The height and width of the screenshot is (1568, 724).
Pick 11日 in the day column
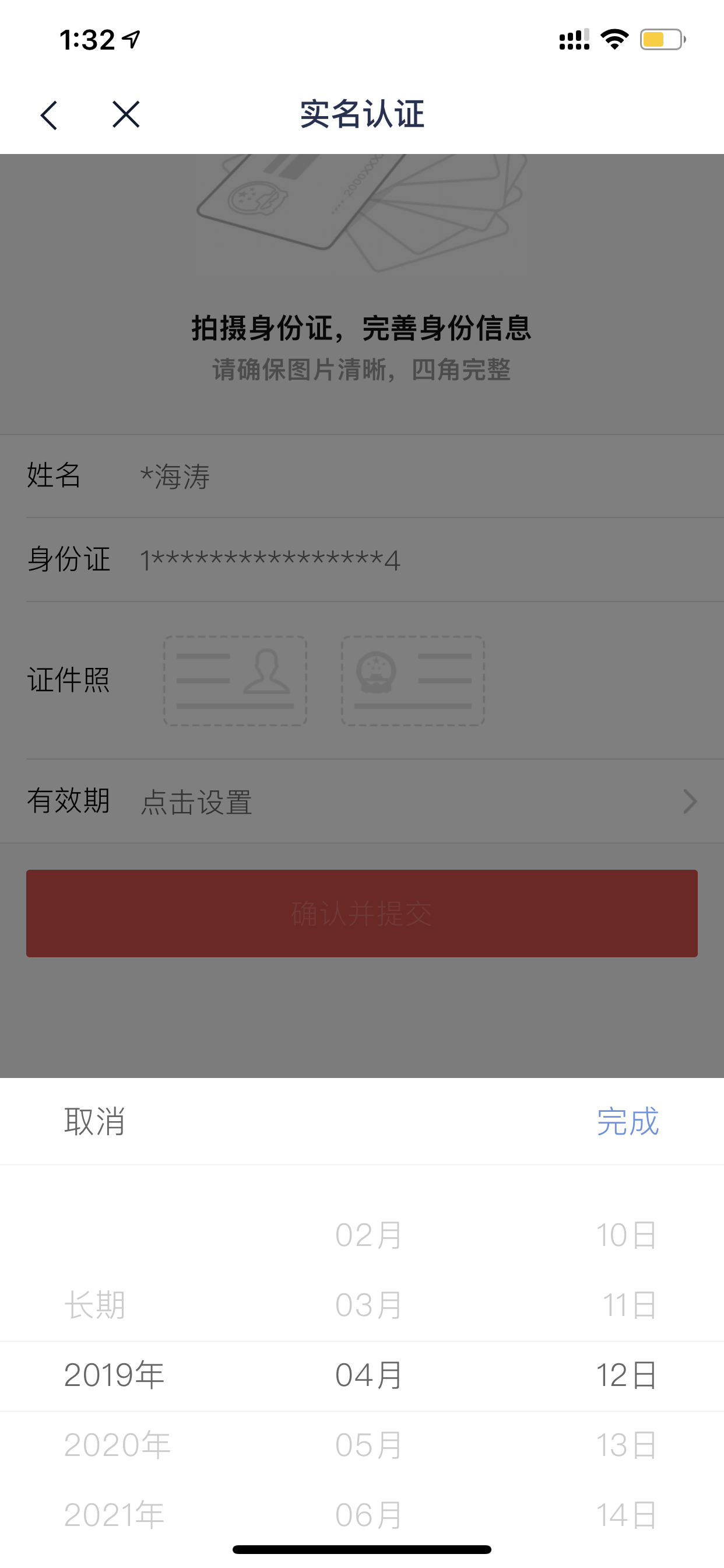(x=630, y=1305)
